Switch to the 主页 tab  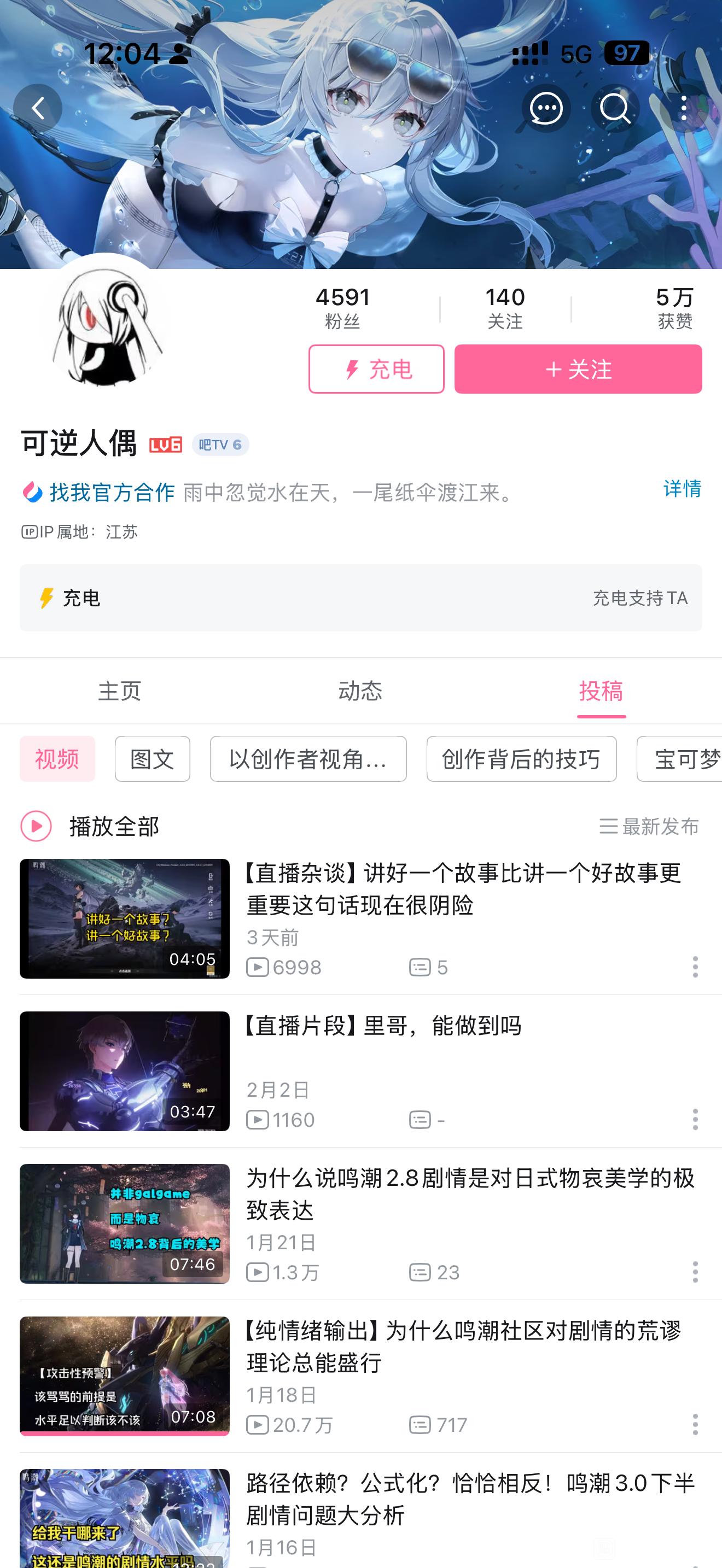point(119,691)
